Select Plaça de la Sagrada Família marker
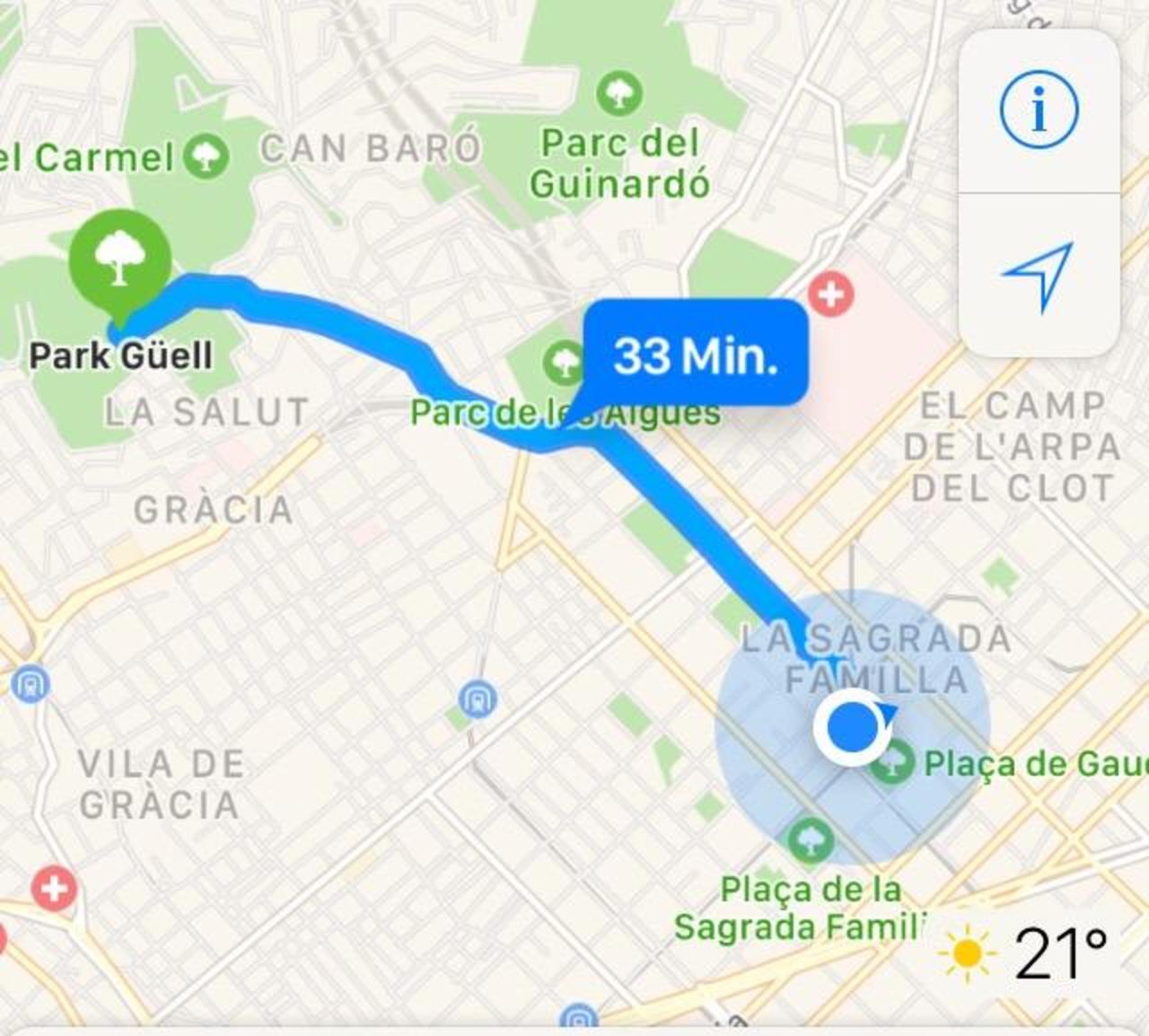Viewport: 1149px width, 1036px height. pyautogui.click(x=811, y=840)
